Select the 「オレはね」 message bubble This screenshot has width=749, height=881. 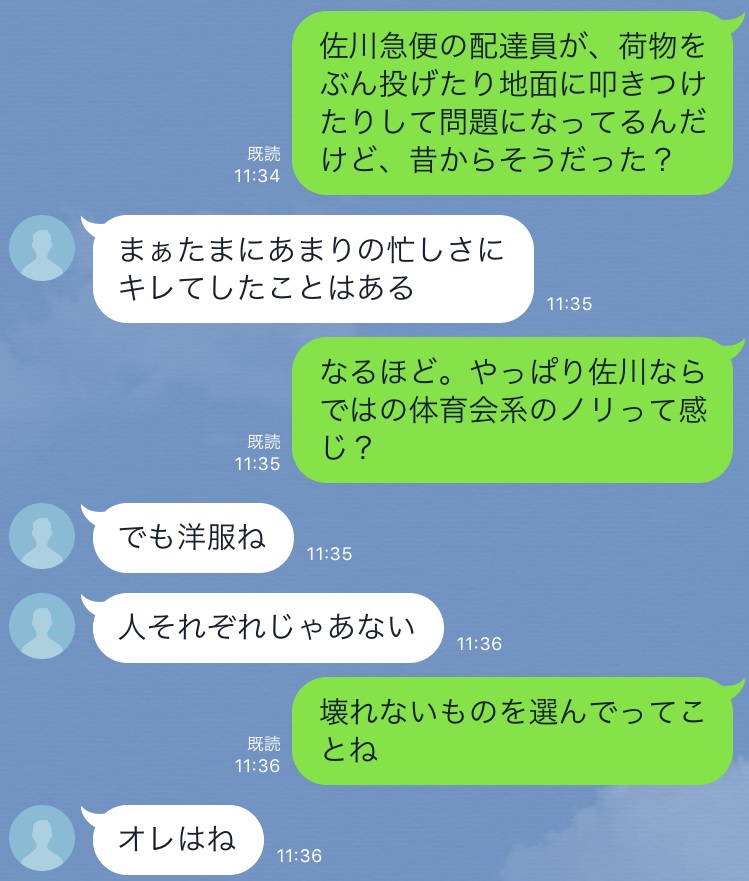coord(176,840)
